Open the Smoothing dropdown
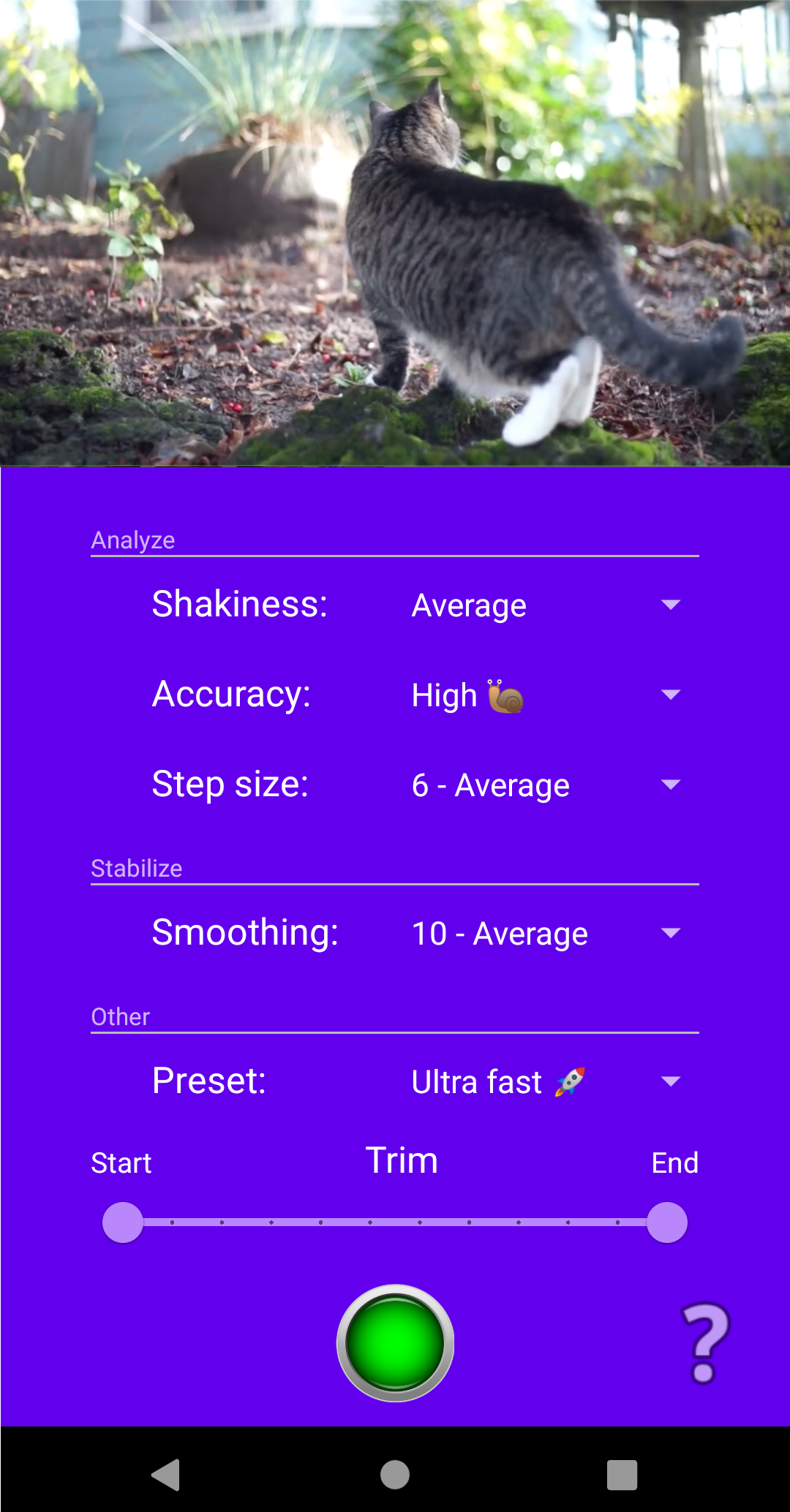Screen dimensions: 790x1512 coord(546,933)
